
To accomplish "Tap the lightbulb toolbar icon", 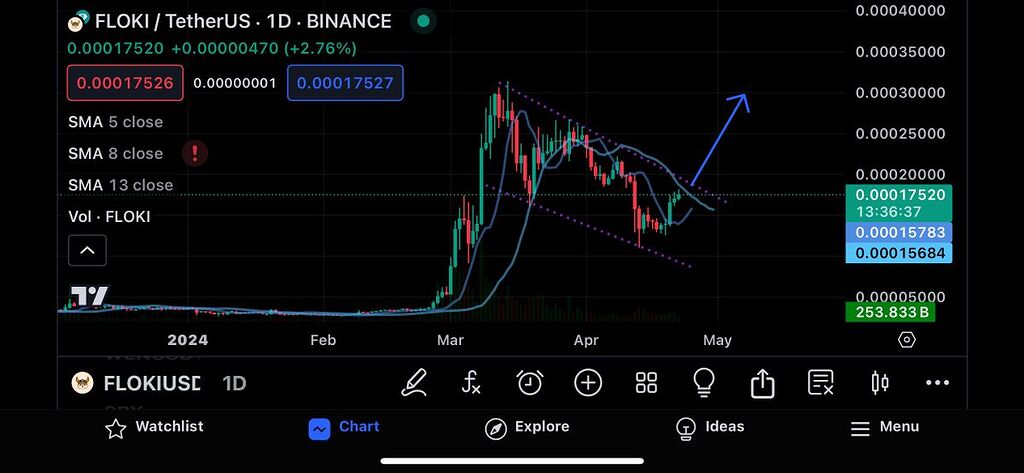I will [704, 382].
